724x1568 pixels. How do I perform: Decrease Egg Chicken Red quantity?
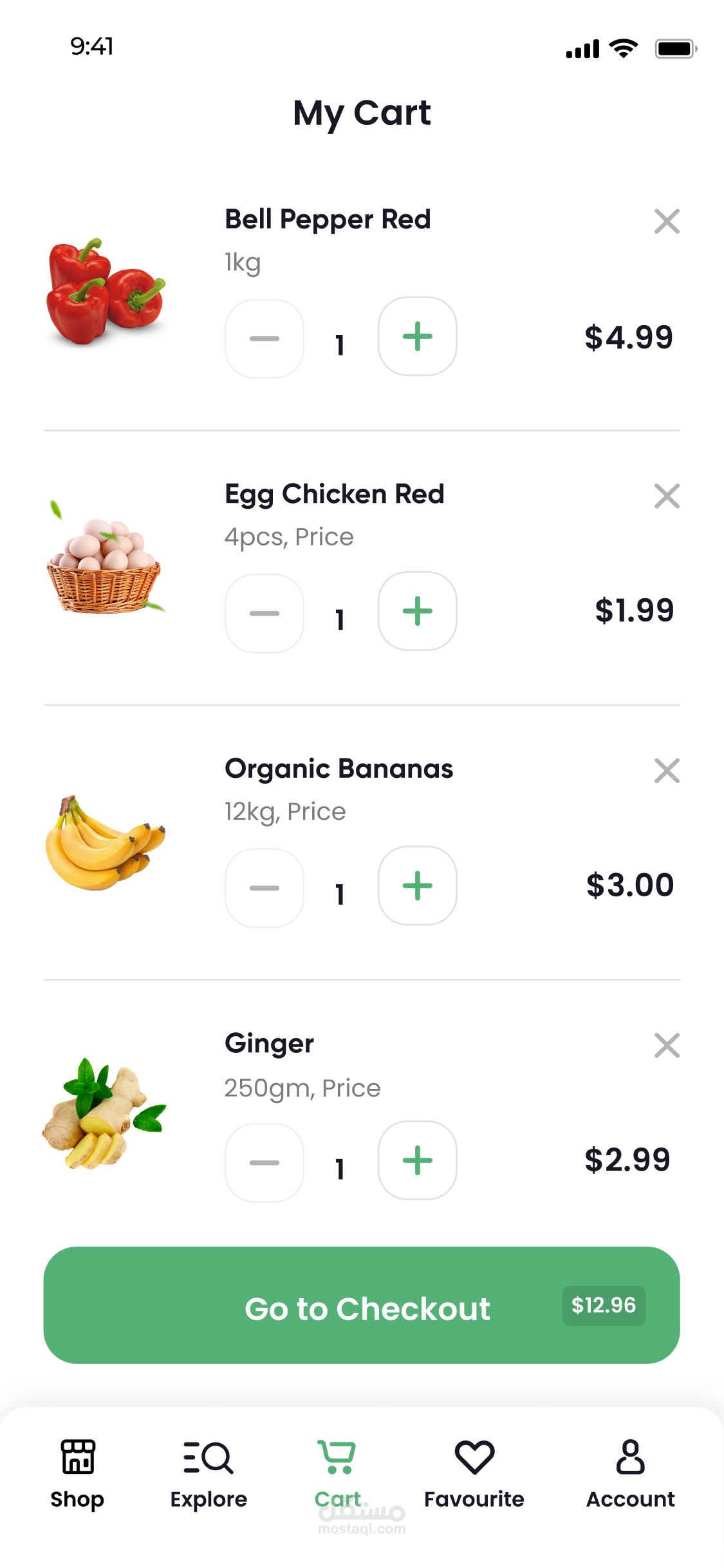coord(265,614)
